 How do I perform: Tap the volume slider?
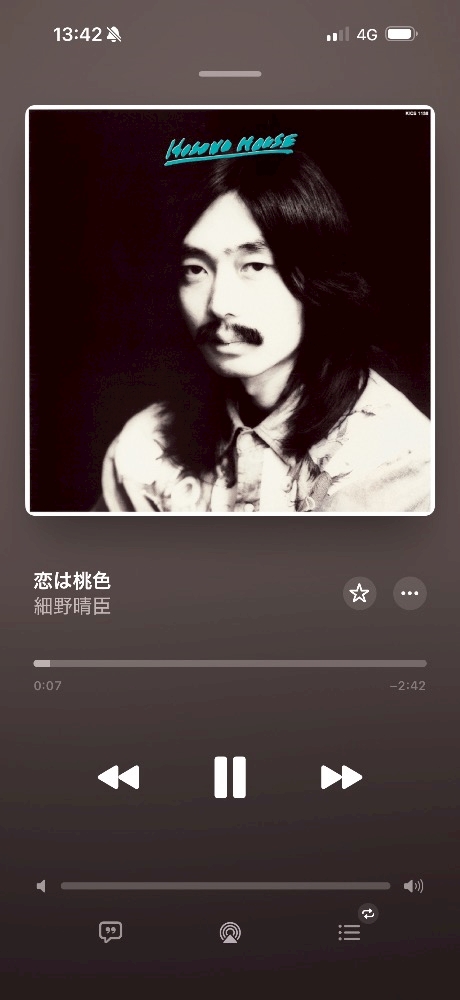(x=225, y=886)
